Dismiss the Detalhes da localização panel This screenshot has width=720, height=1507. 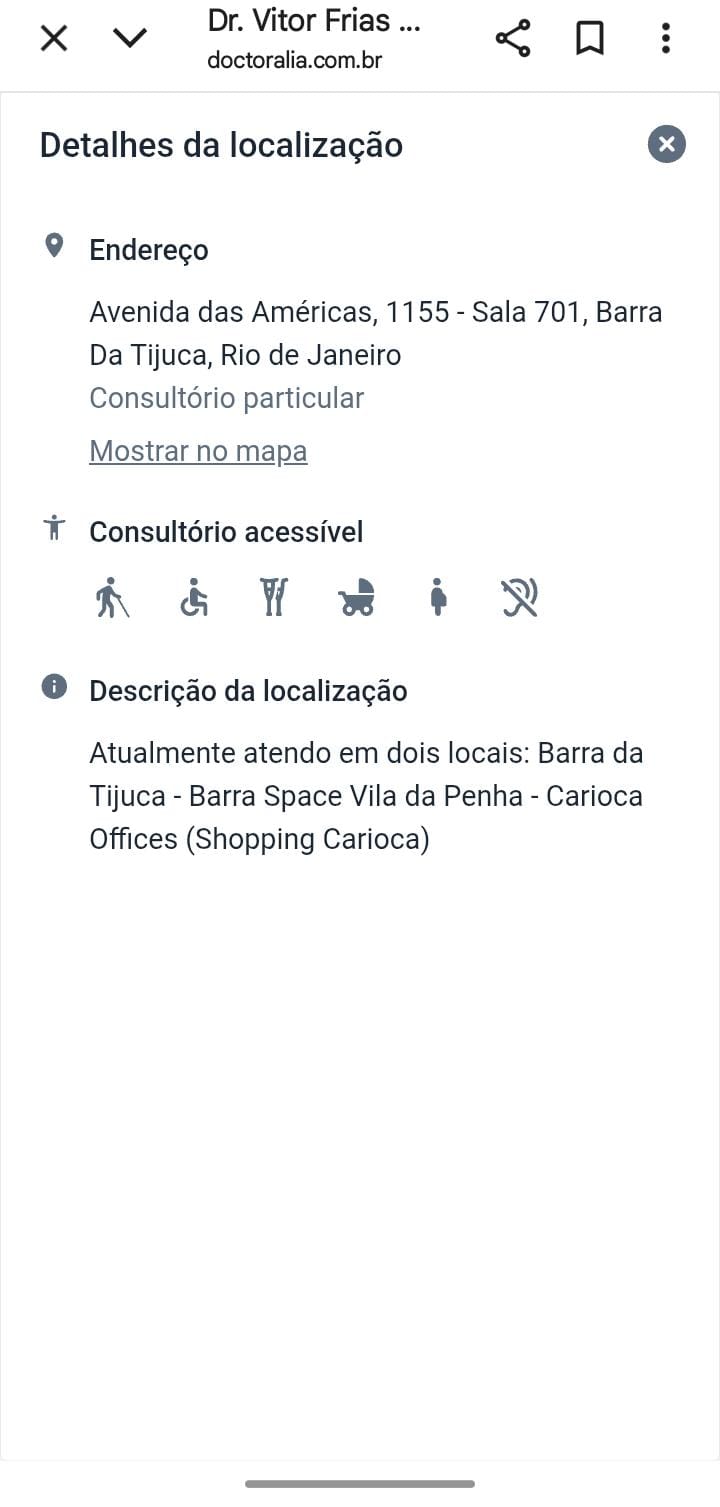tap(666, 145)
